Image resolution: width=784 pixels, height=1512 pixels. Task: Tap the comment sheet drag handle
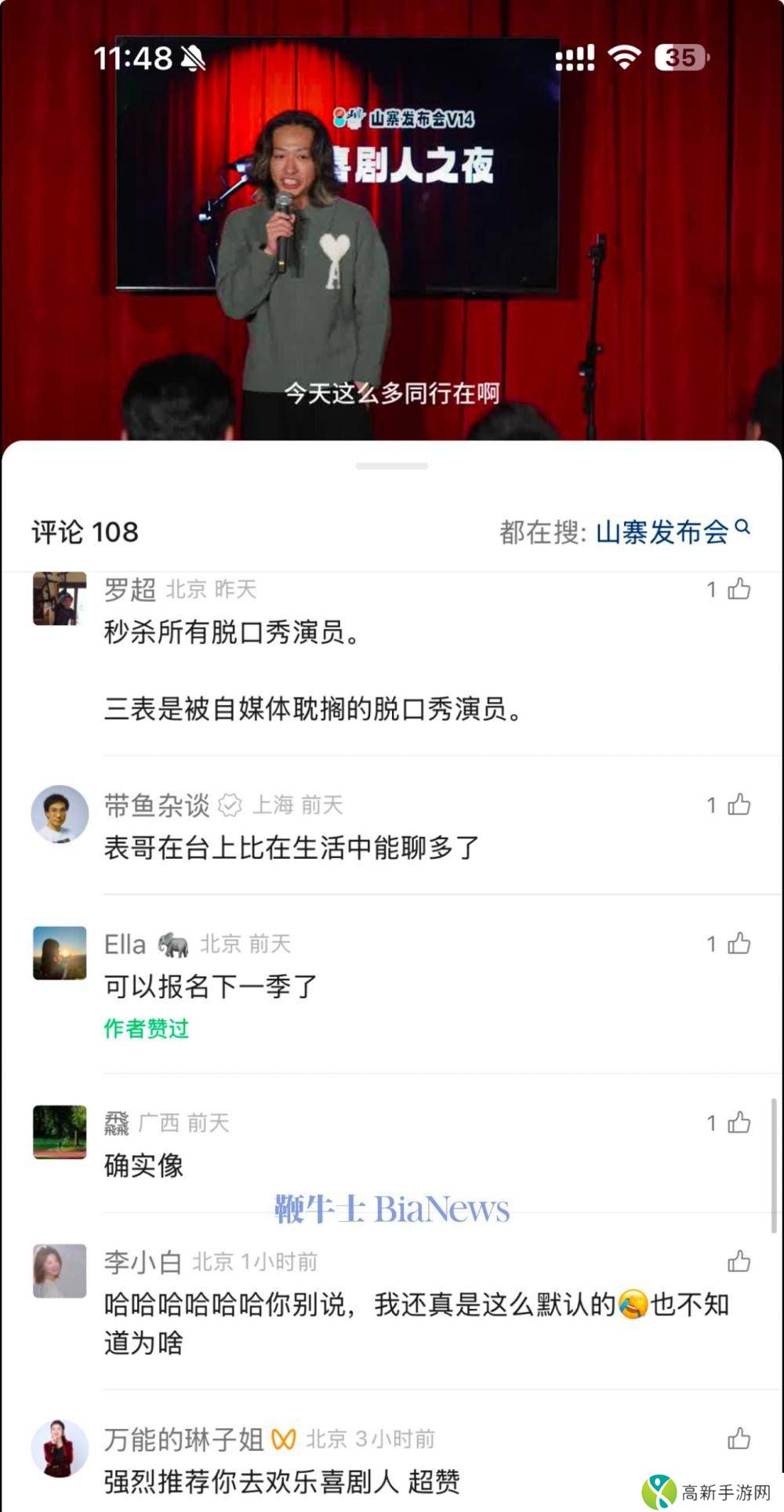click(x=392, y=466)
